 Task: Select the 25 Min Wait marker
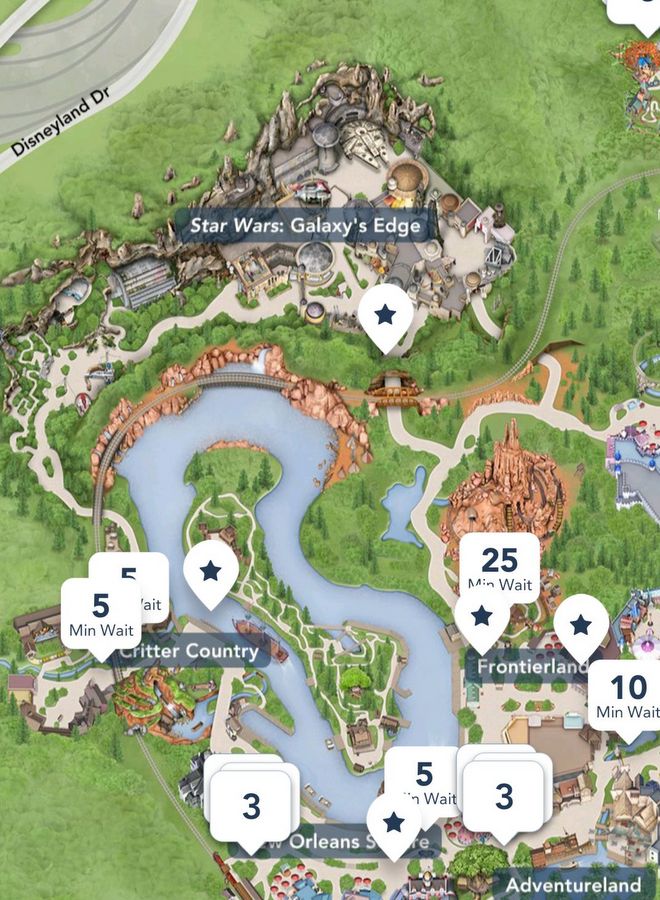(x=499, y=566)
